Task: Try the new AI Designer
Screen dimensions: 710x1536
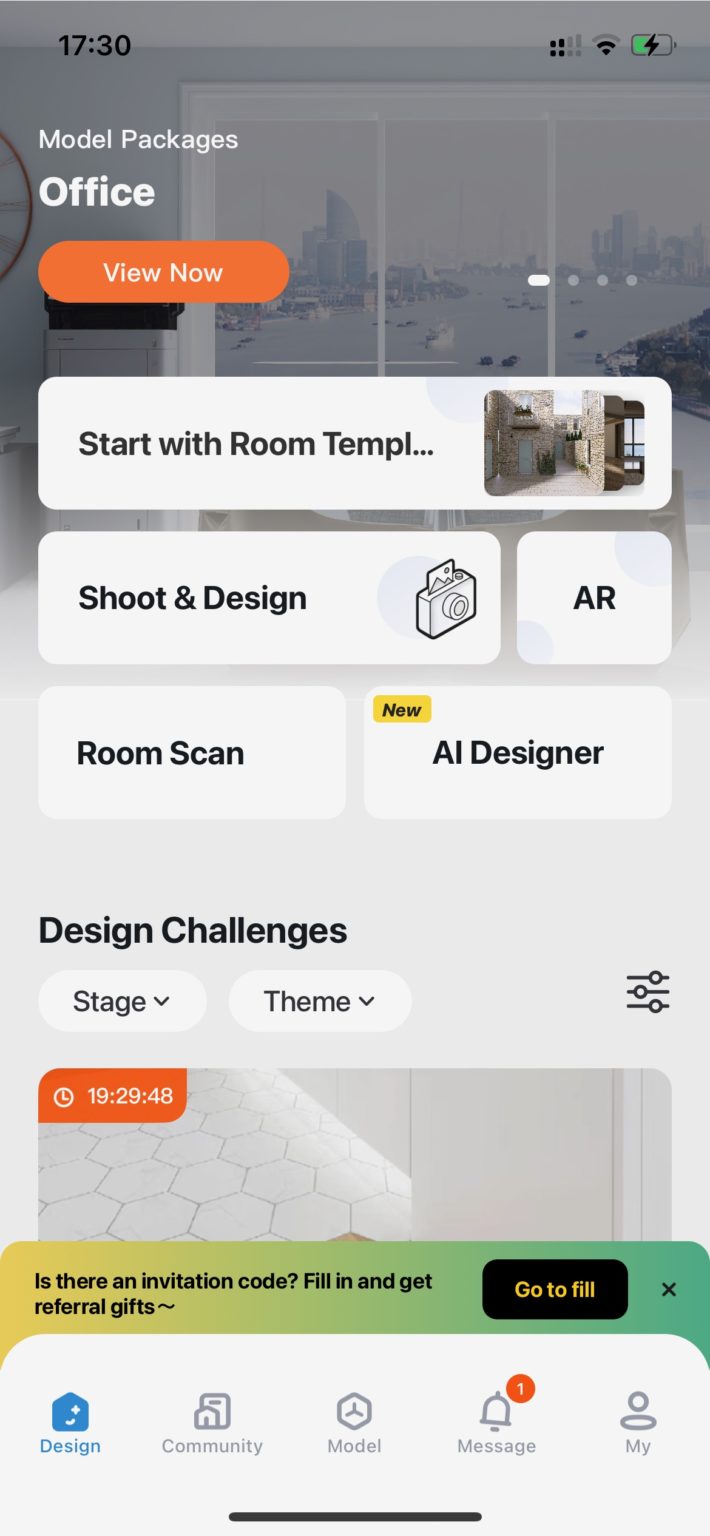Action: 518,752
